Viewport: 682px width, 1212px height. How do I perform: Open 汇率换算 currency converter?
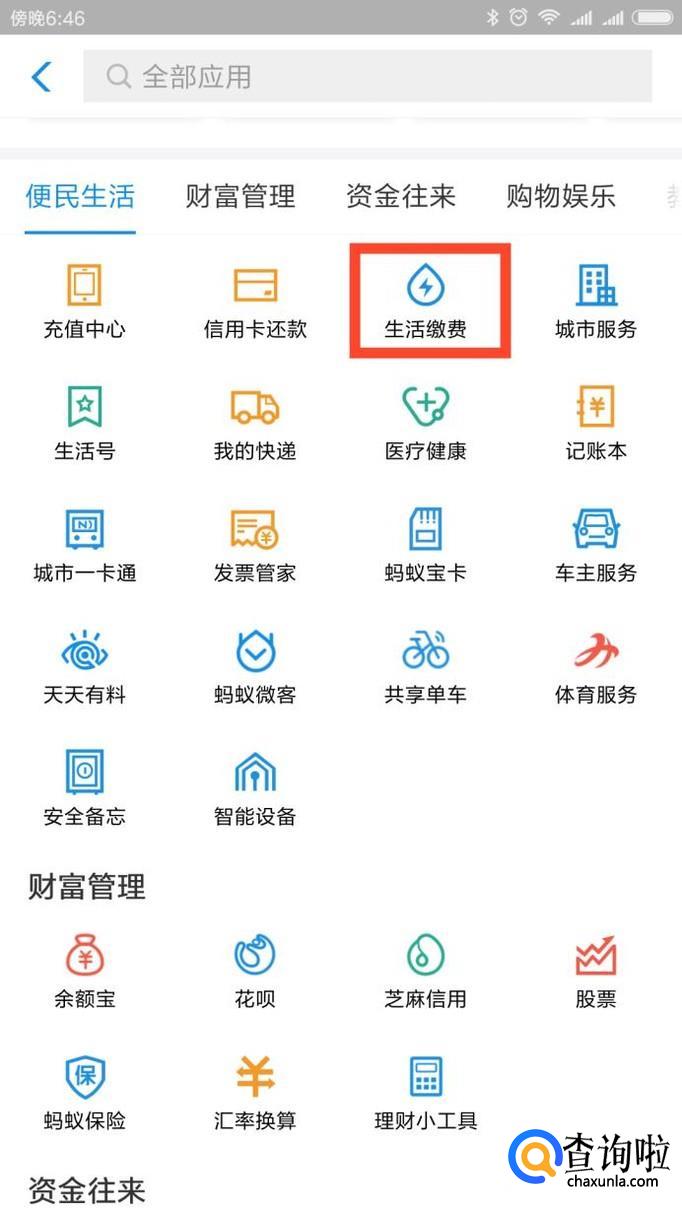(255, 1093)
